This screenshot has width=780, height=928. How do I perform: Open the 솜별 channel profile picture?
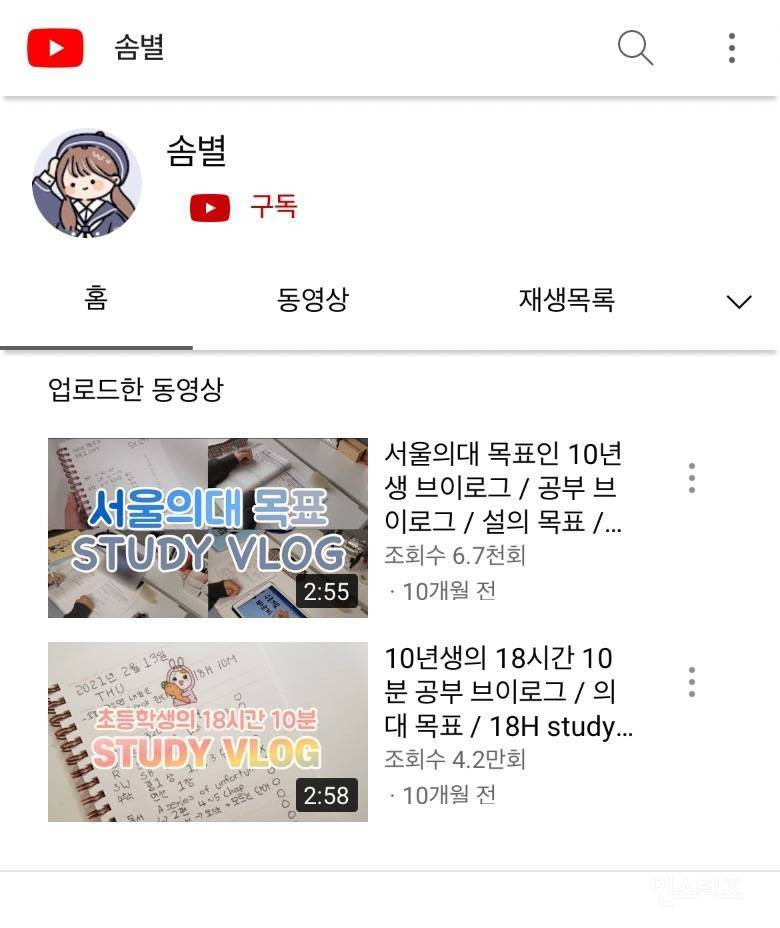coord(87,183)
